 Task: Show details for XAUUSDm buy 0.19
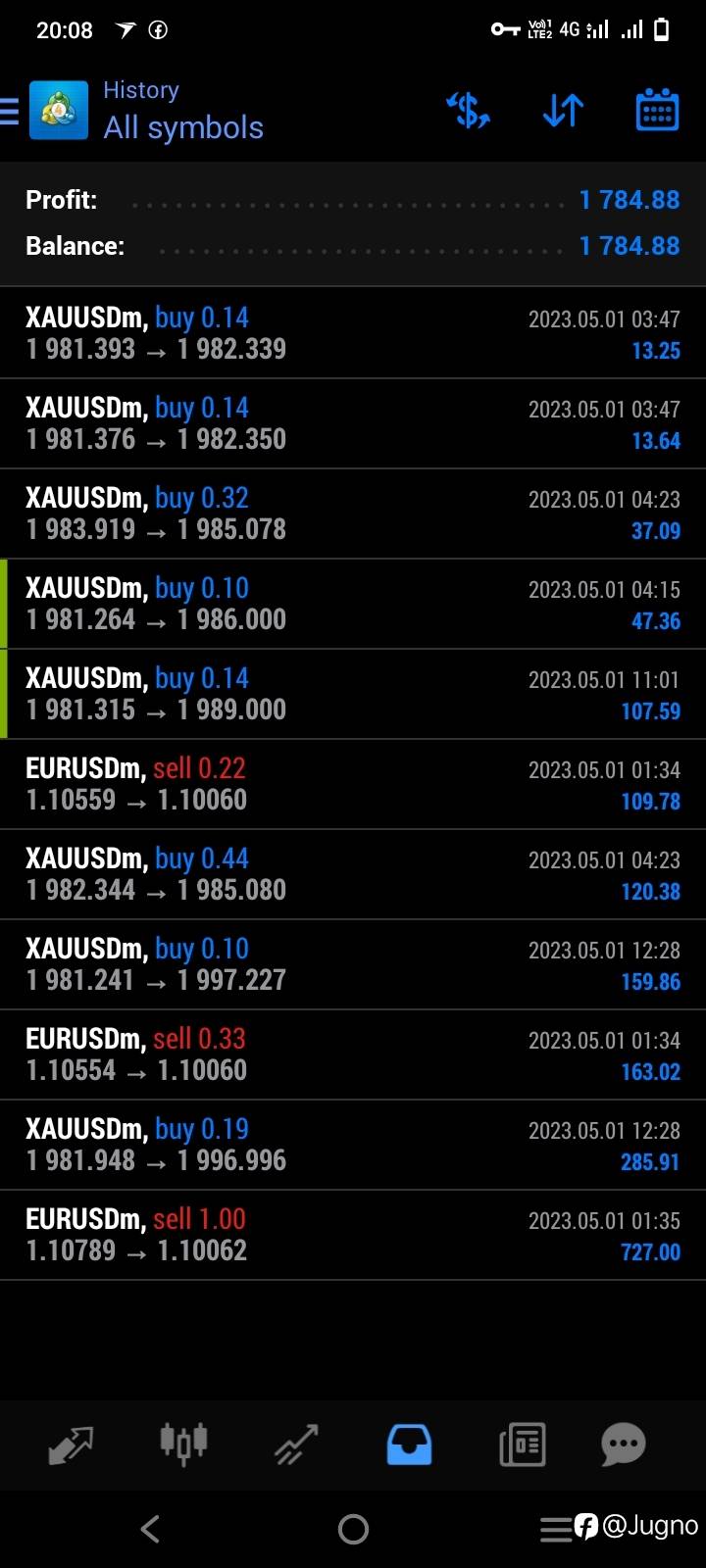353,1145
